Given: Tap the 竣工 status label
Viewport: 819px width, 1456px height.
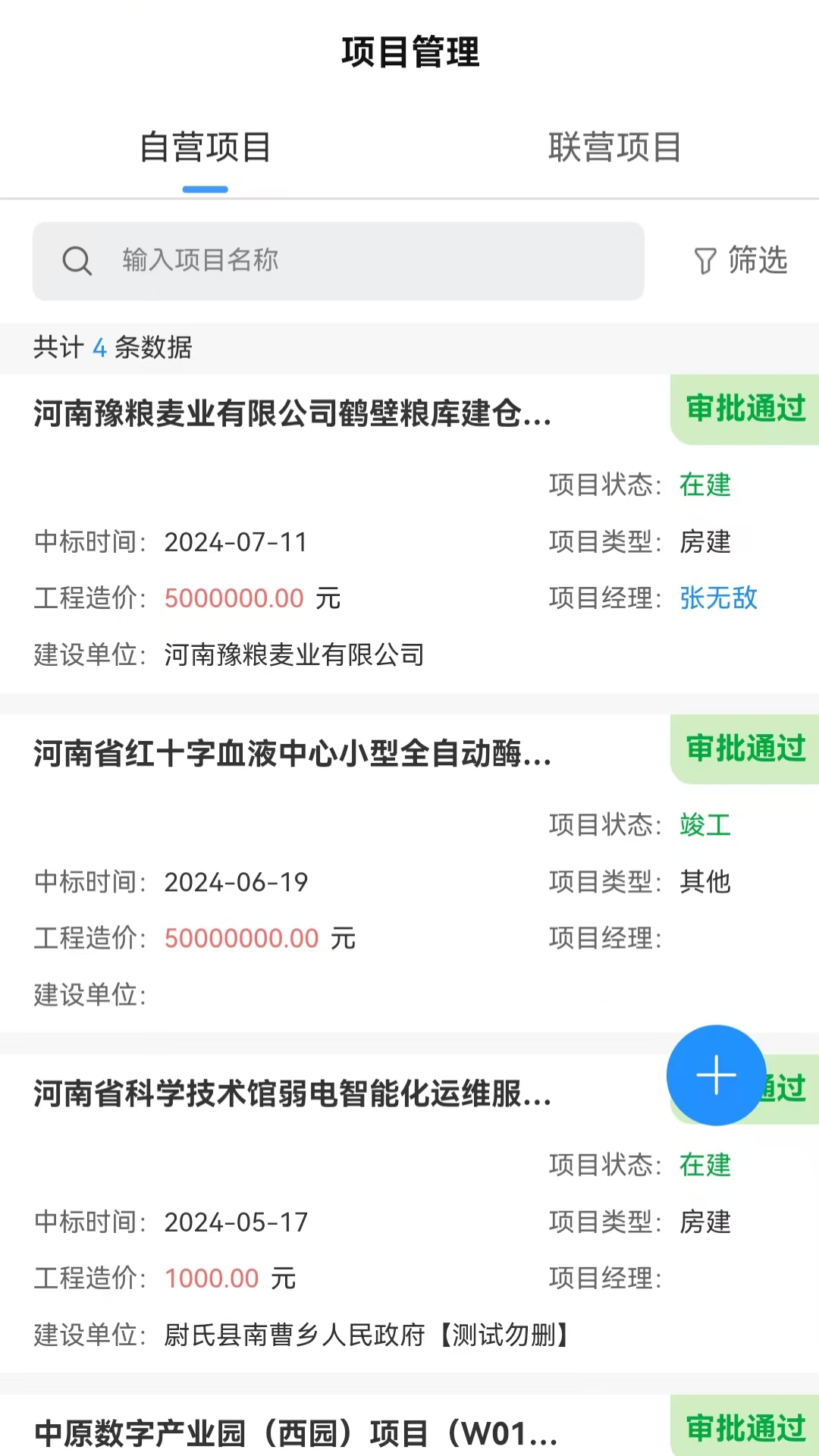Looking at the screenshot, I should tap(704, 826).
